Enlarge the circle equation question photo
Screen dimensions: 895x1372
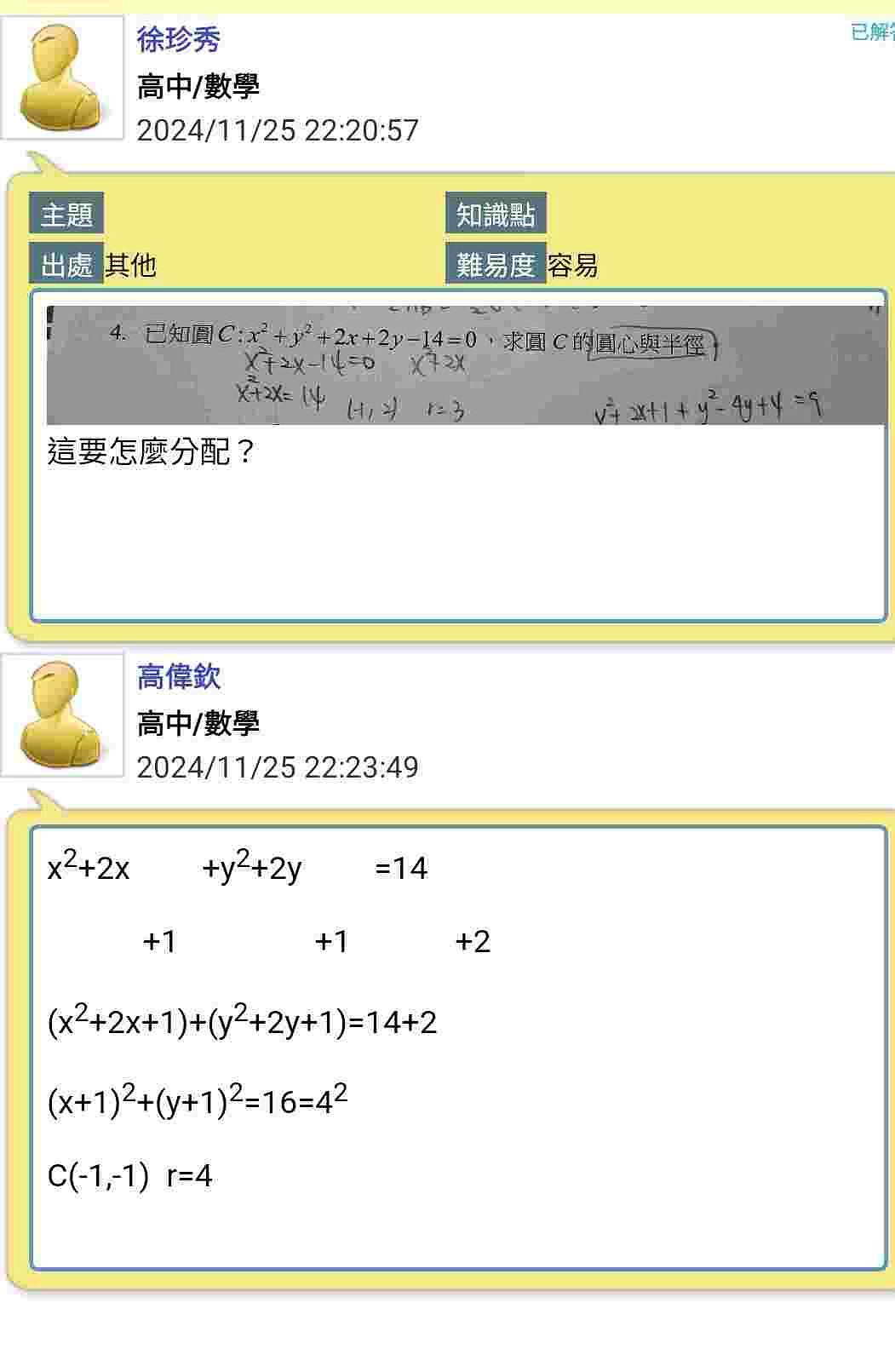pos(466,365)
